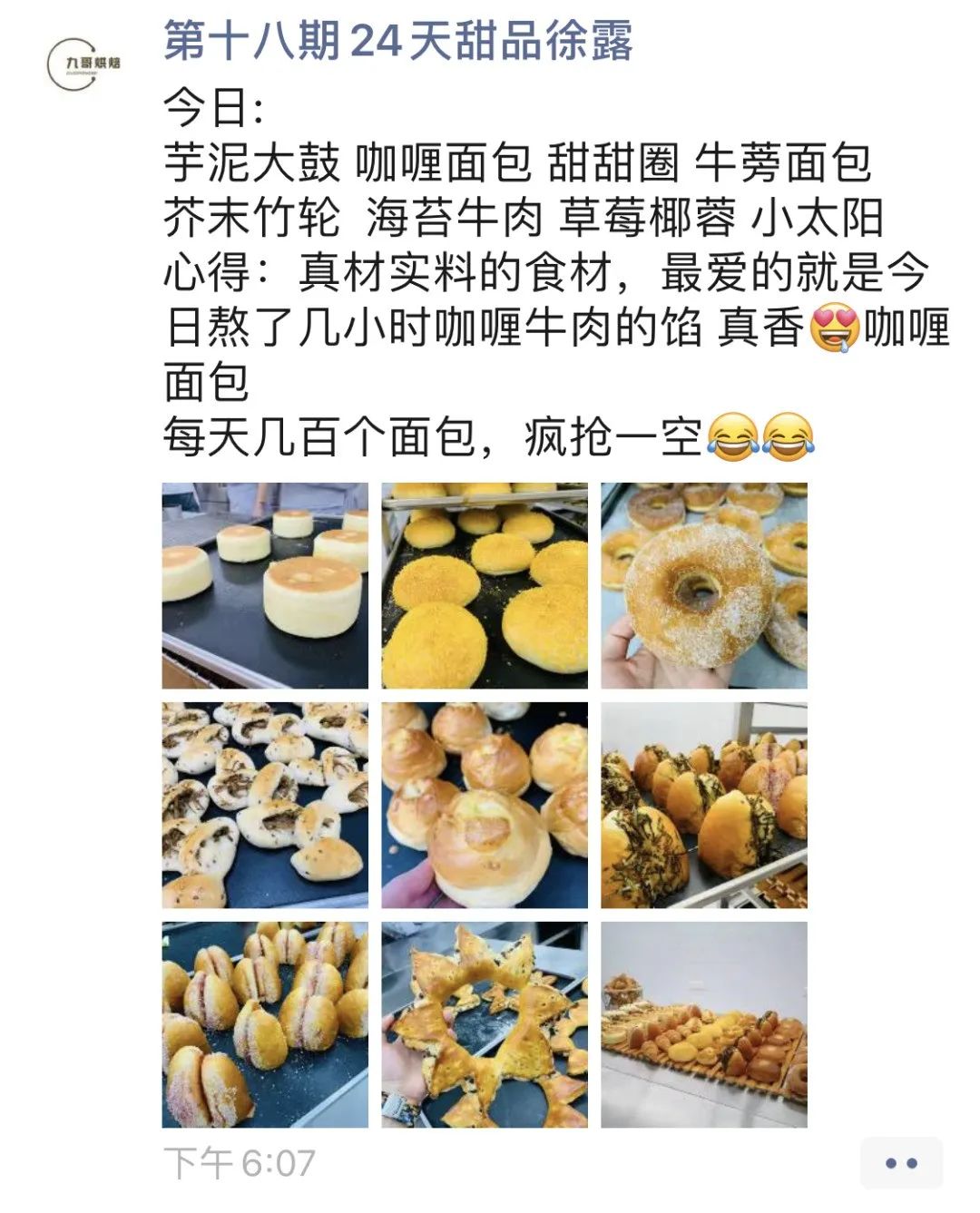Open the strawberry coconut bread photo

[265, 1024]
